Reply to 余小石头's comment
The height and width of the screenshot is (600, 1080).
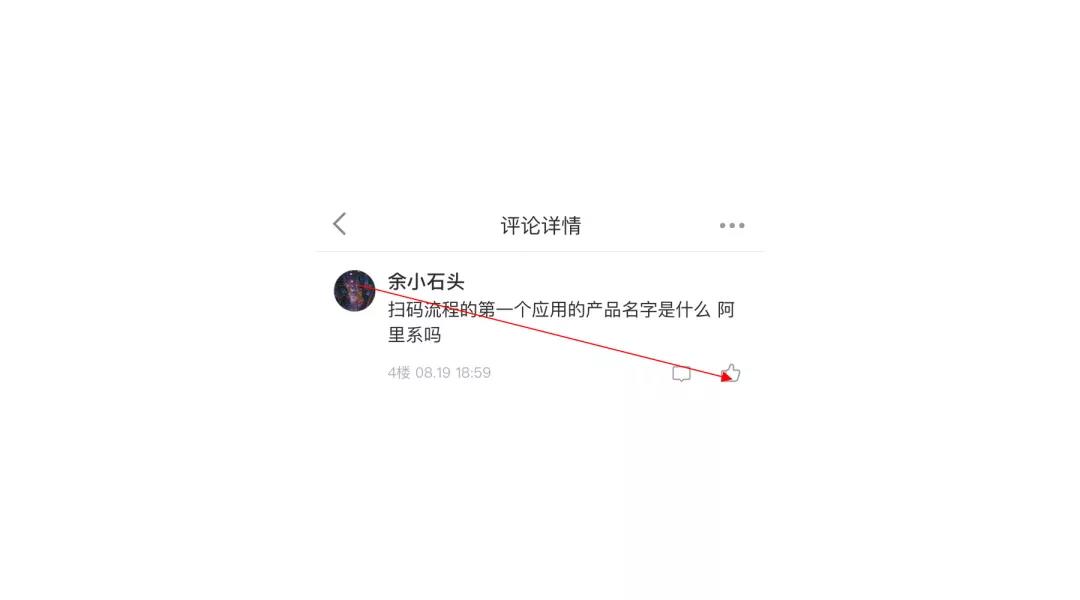click(681, 374)
